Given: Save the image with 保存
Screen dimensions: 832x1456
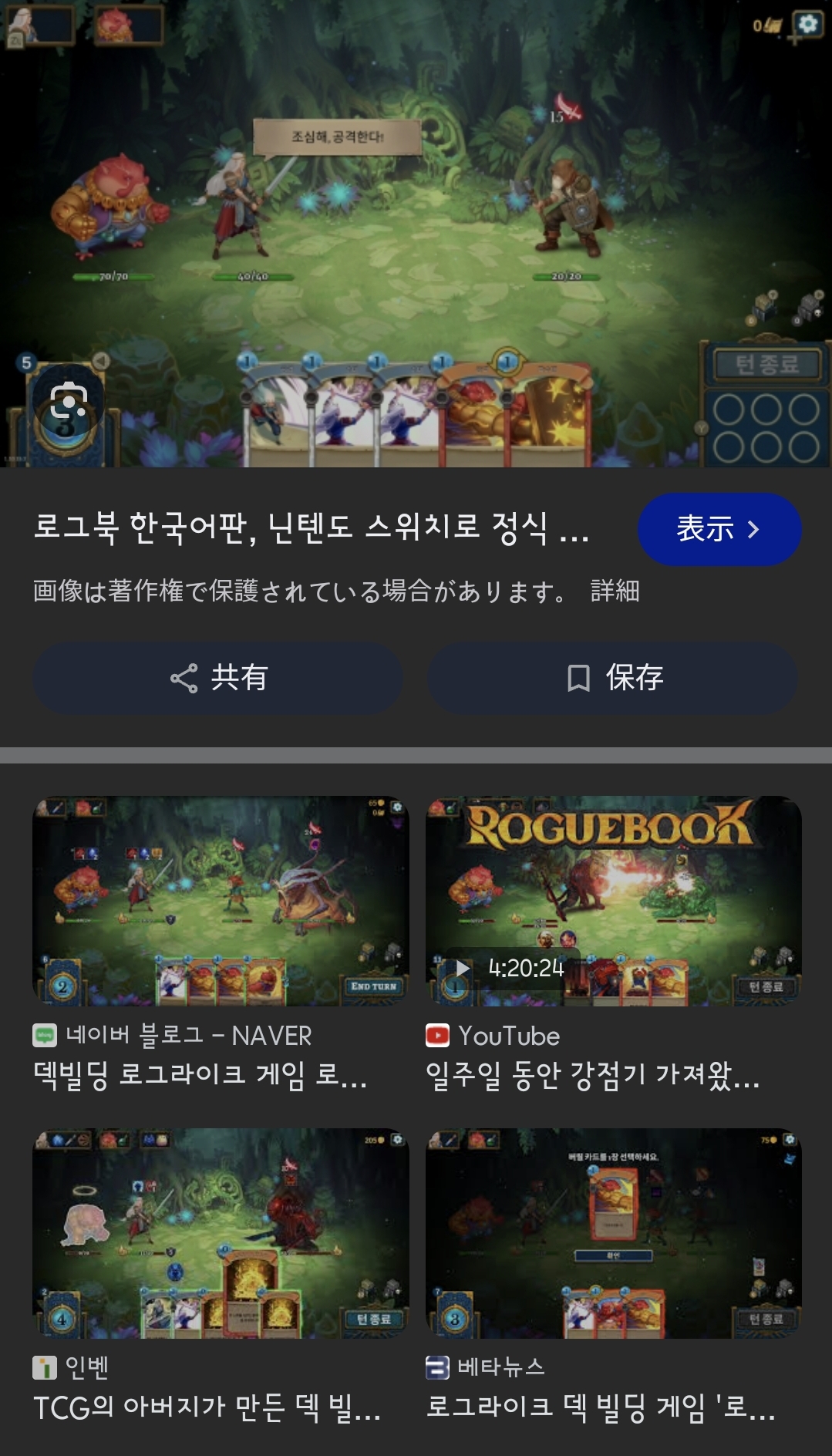Looking at the screenshot, I should [613, 678].
